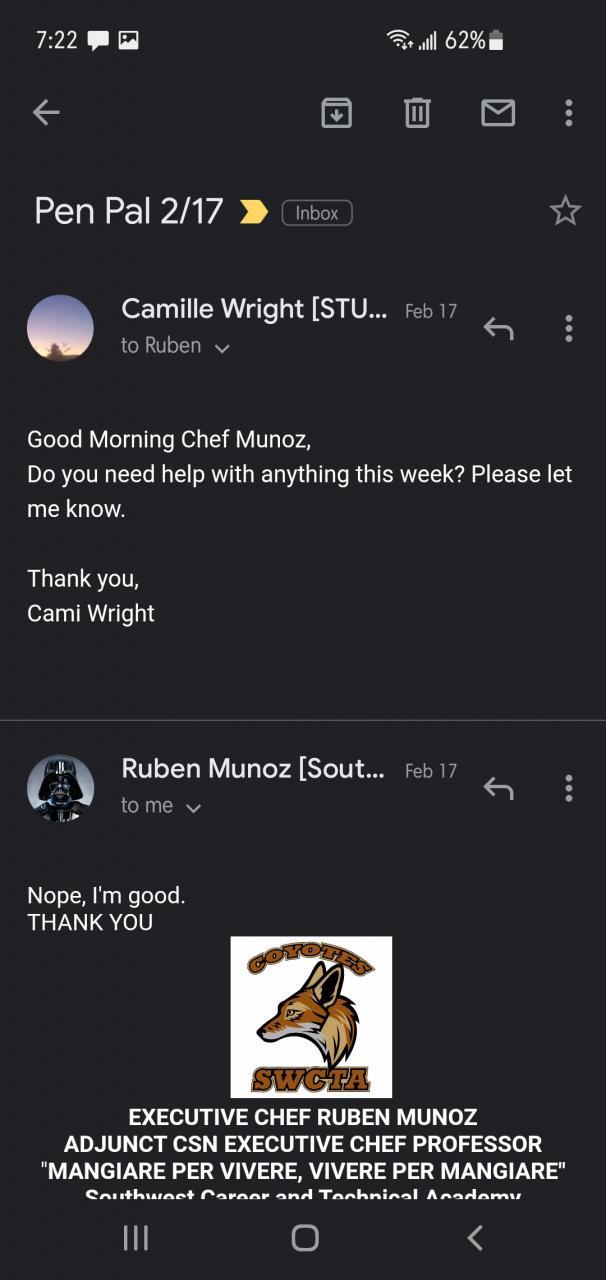Open the top bar overflow menu
The image size is (606, 1280).
click(x=568, y=113)
